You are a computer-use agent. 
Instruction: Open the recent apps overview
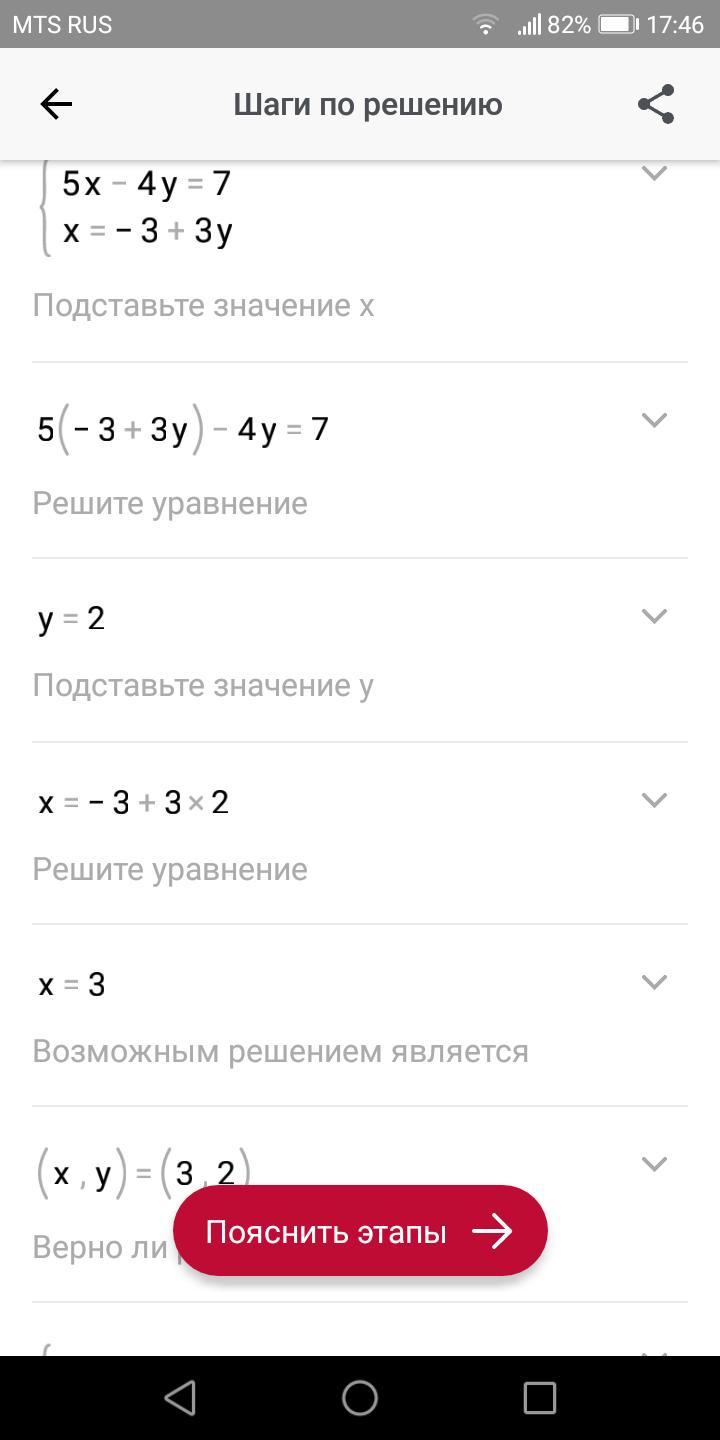pos(539,1398)
